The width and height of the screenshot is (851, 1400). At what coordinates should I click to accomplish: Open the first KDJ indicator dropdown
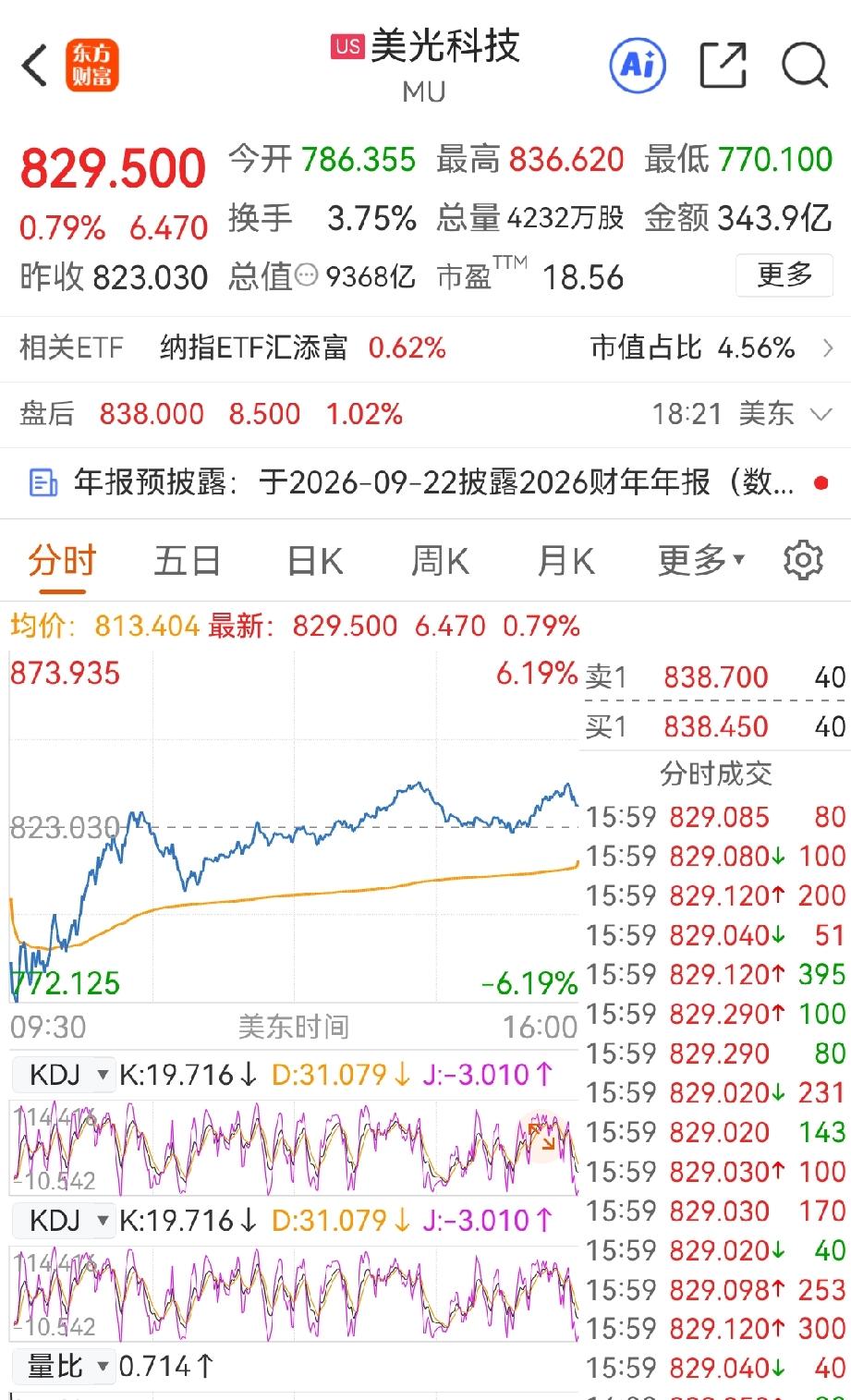pyautogui.click(x=64, y=1075)
